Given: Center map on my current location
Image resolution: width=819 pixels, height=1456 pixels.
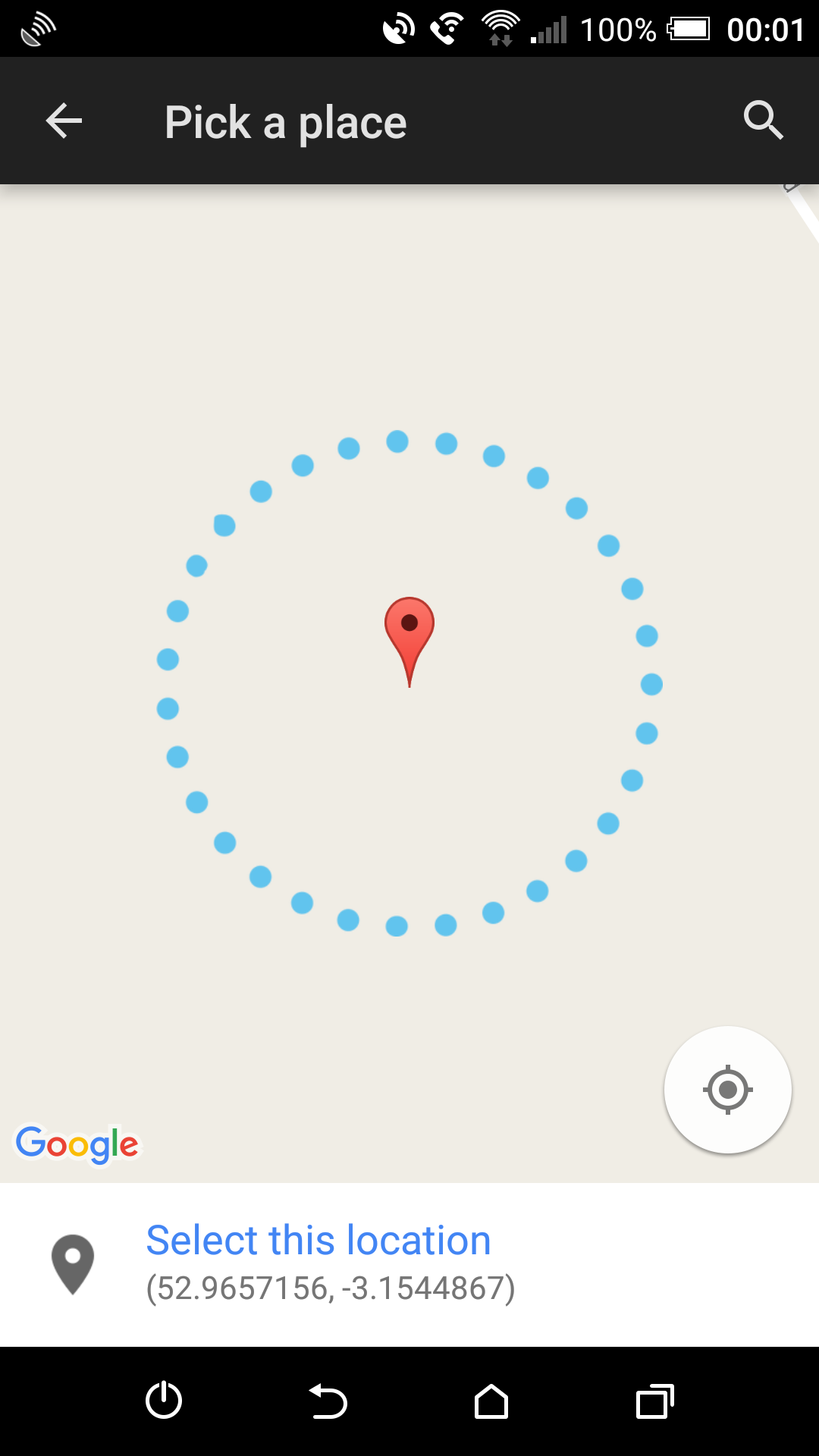Looking at the screenshot, I should [x=727, y=1090].
